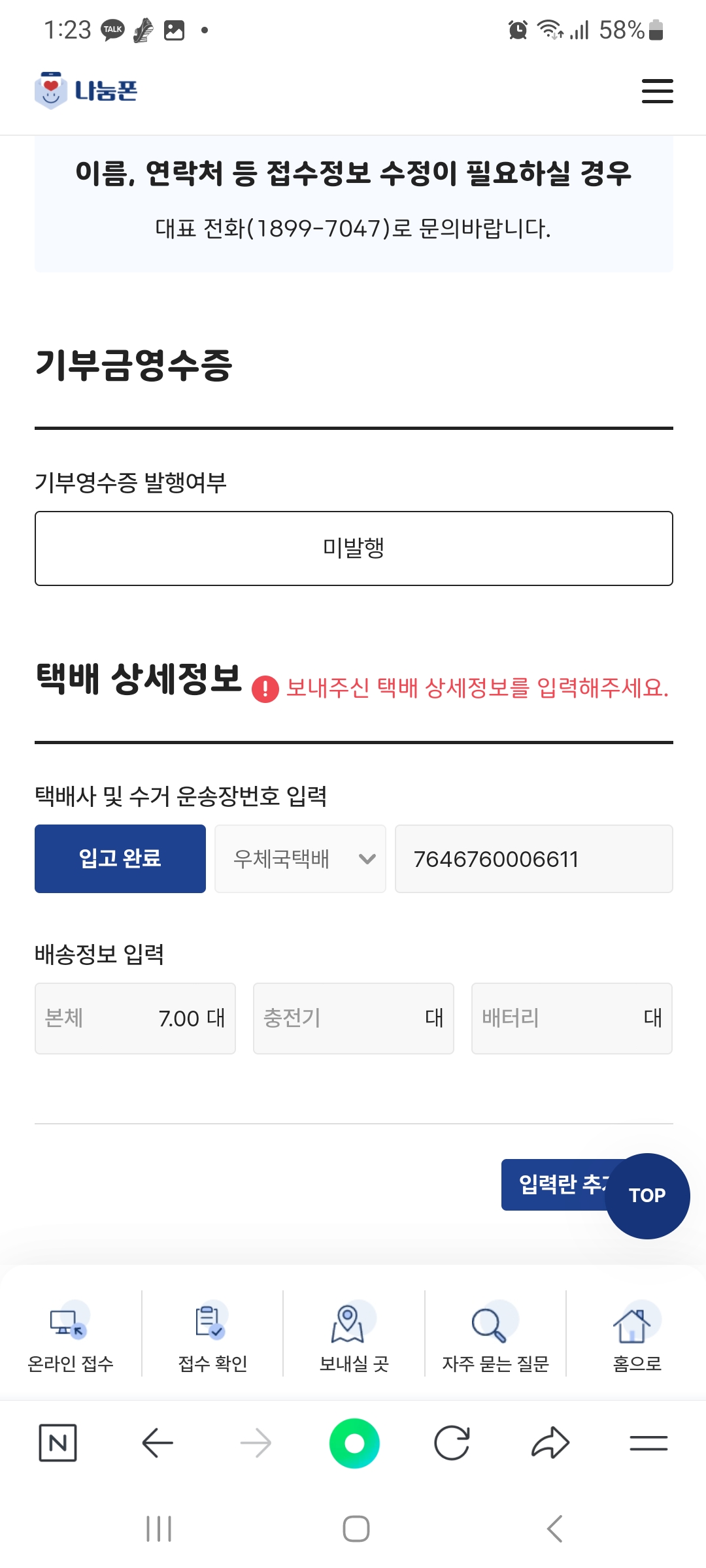Tap the 미발행 receipt issuance button

pyautogui.click(x=354, y=548)
